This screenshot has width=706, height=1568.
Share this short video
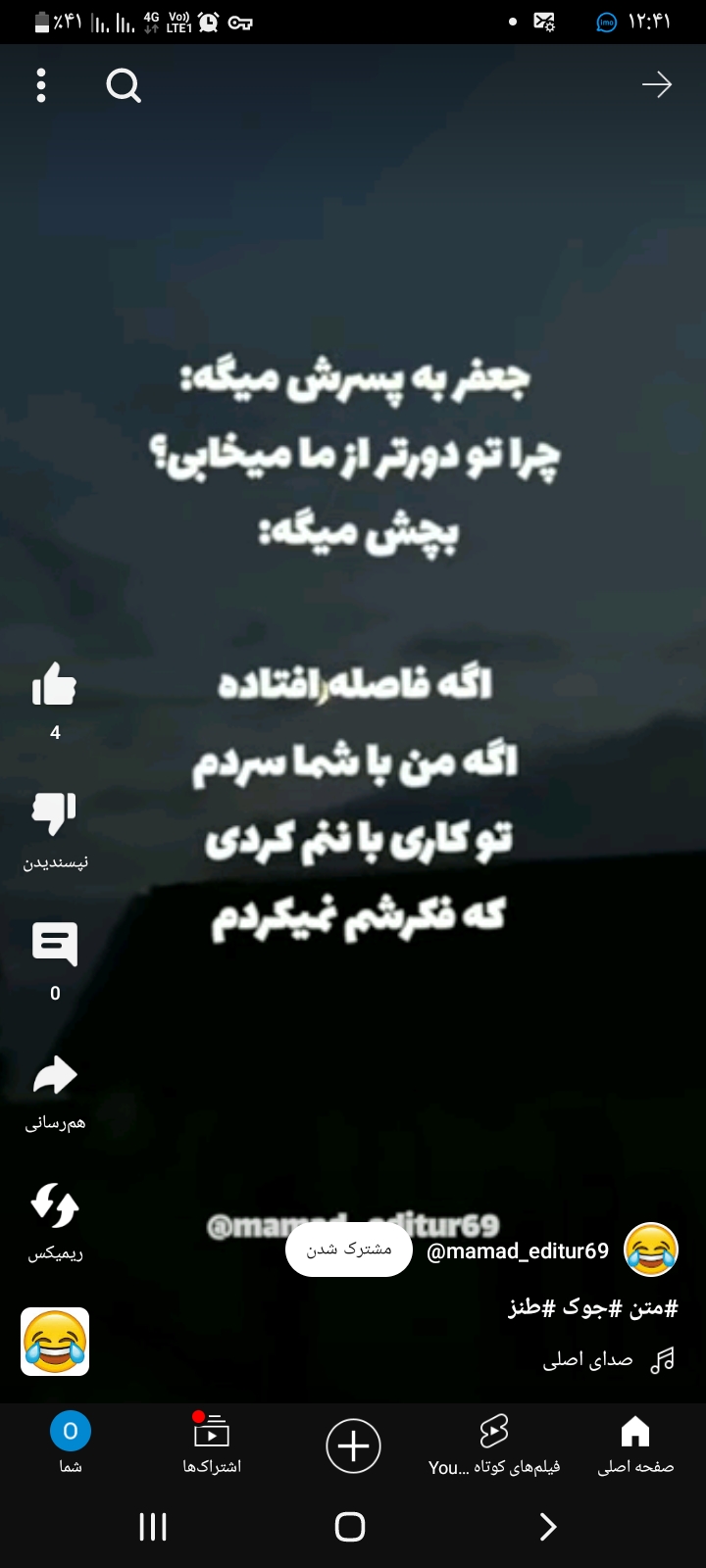click(x=55, y=1076)
